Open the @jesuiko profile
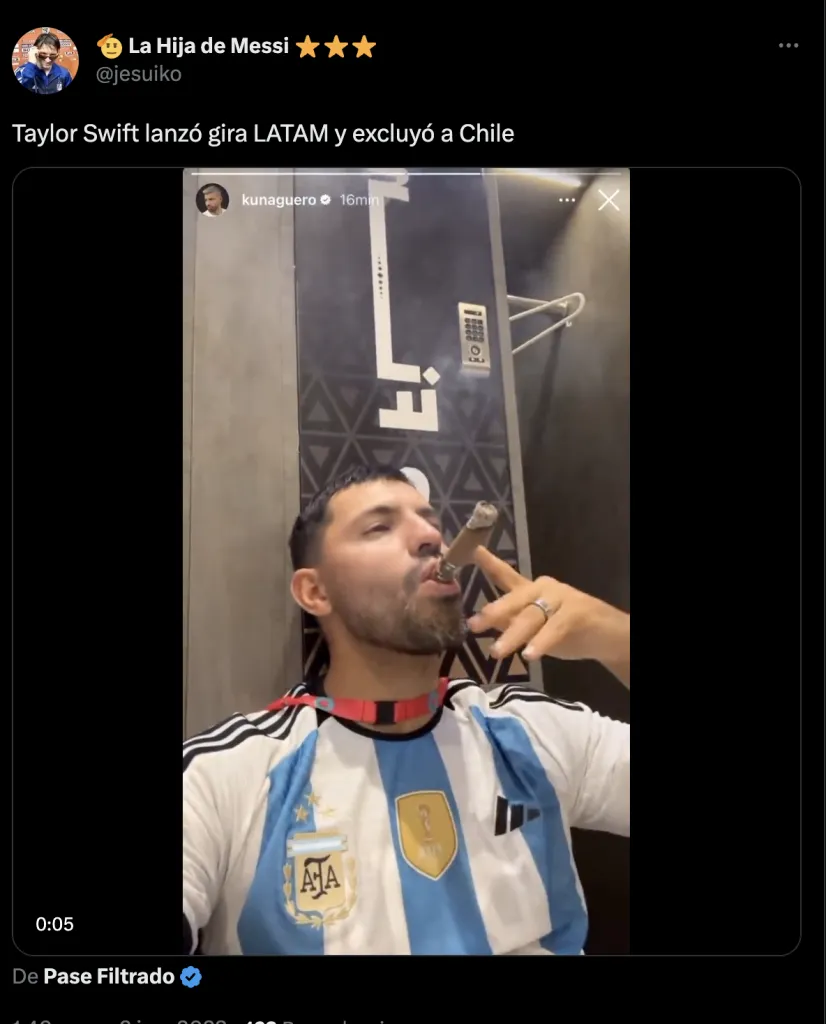 coord(139,74)
